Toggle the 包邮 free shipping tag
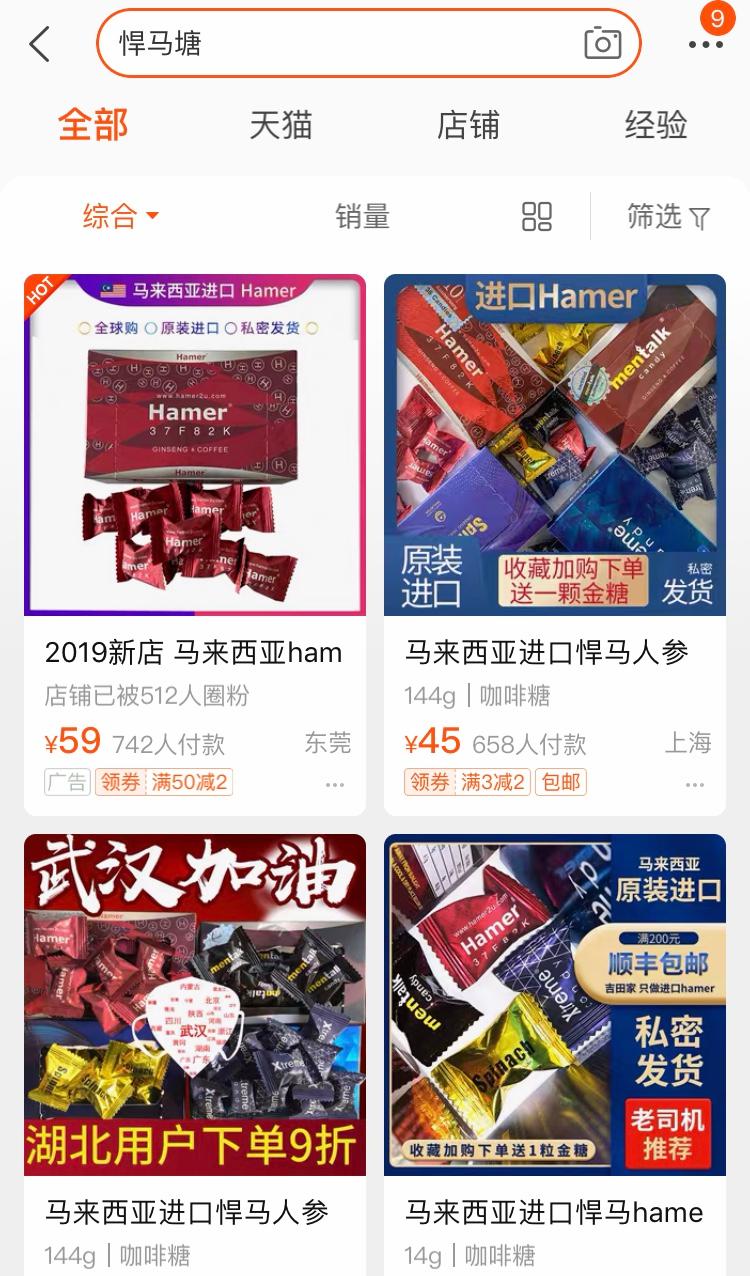 coord(560,783)
